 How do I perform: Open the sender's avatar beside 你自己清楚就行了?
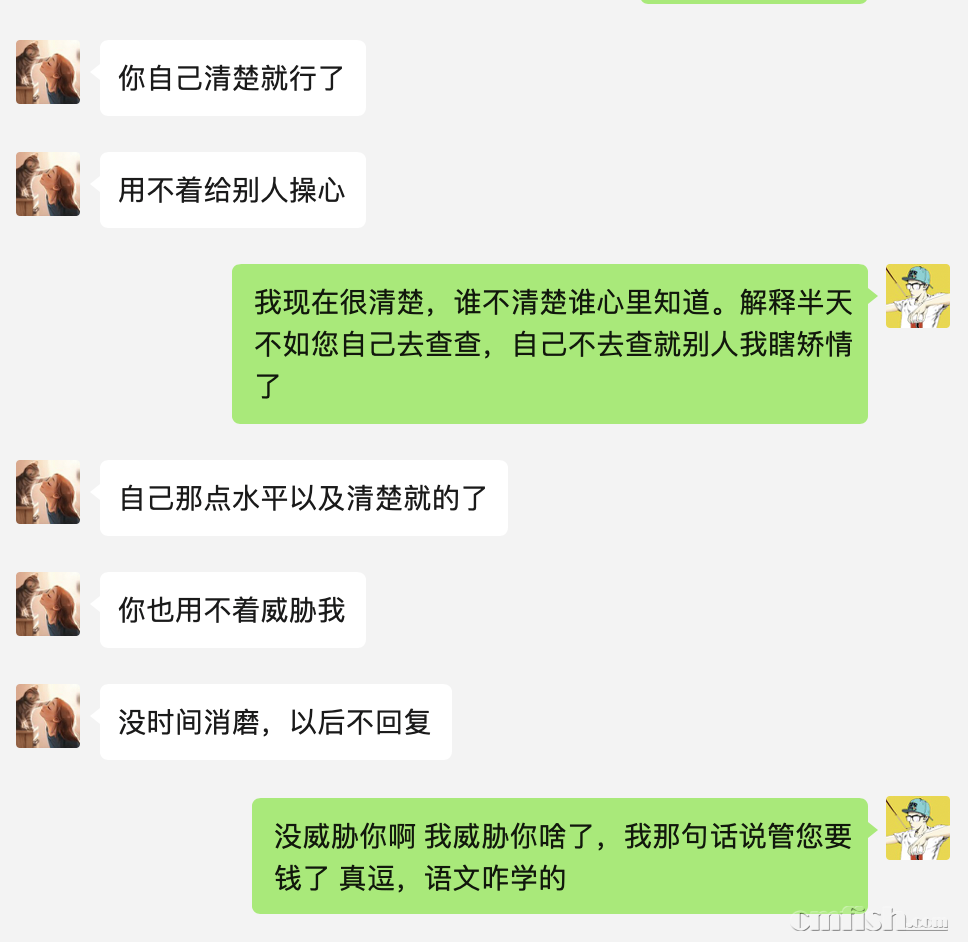[48, 72]
